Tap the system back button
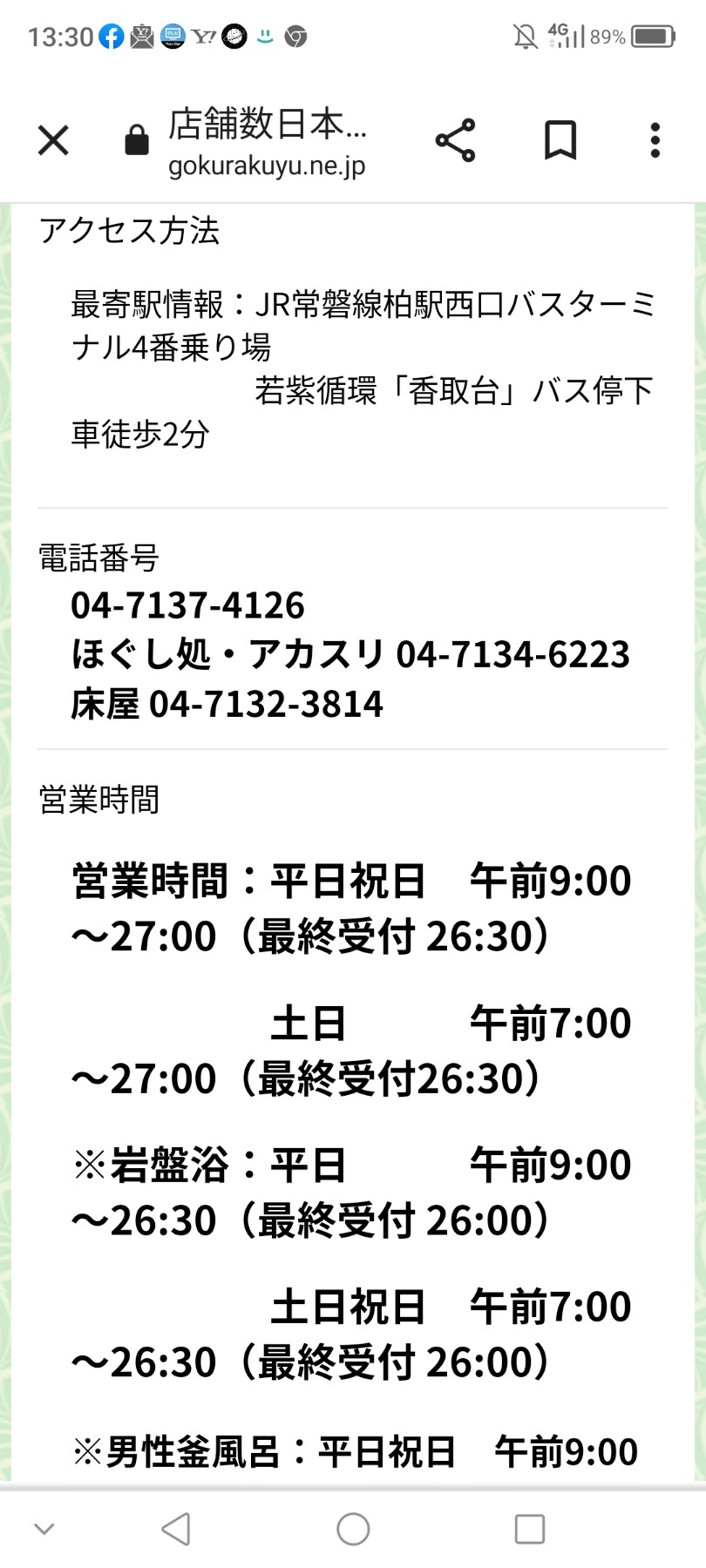The width and height of the screenshot is (706, 1568). coord(176,1528)
